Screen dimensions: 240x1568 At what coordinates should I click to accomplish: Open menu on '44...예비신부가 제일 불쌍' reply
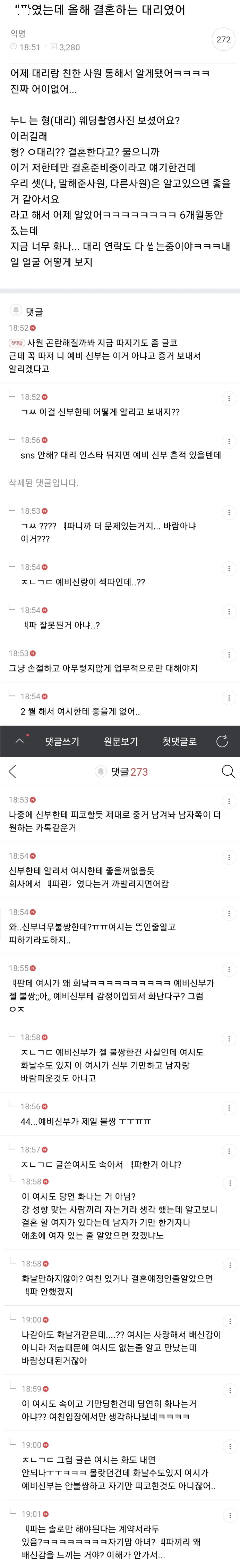tap(229, 1108)
